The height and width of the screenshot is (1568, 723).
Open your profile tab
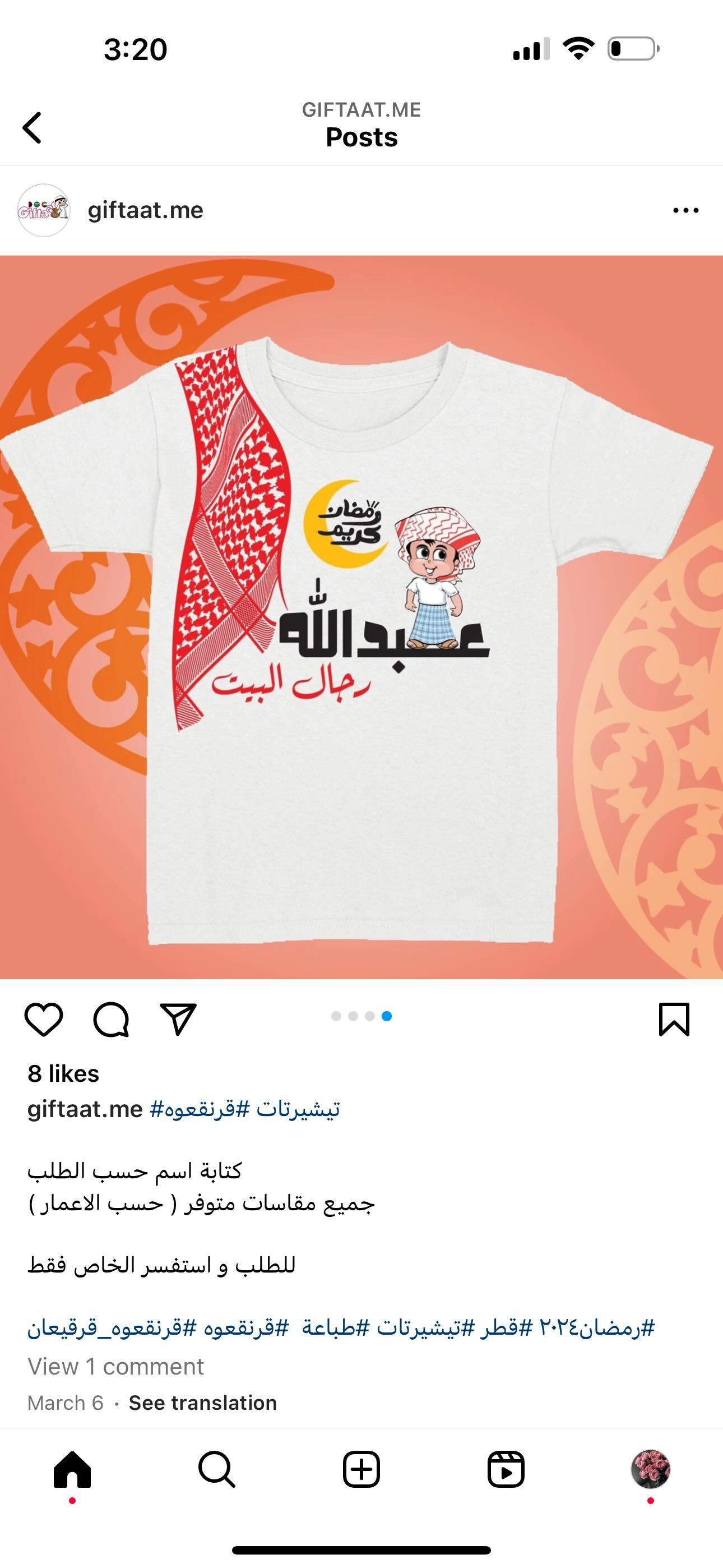click(x=651, y=1469)
